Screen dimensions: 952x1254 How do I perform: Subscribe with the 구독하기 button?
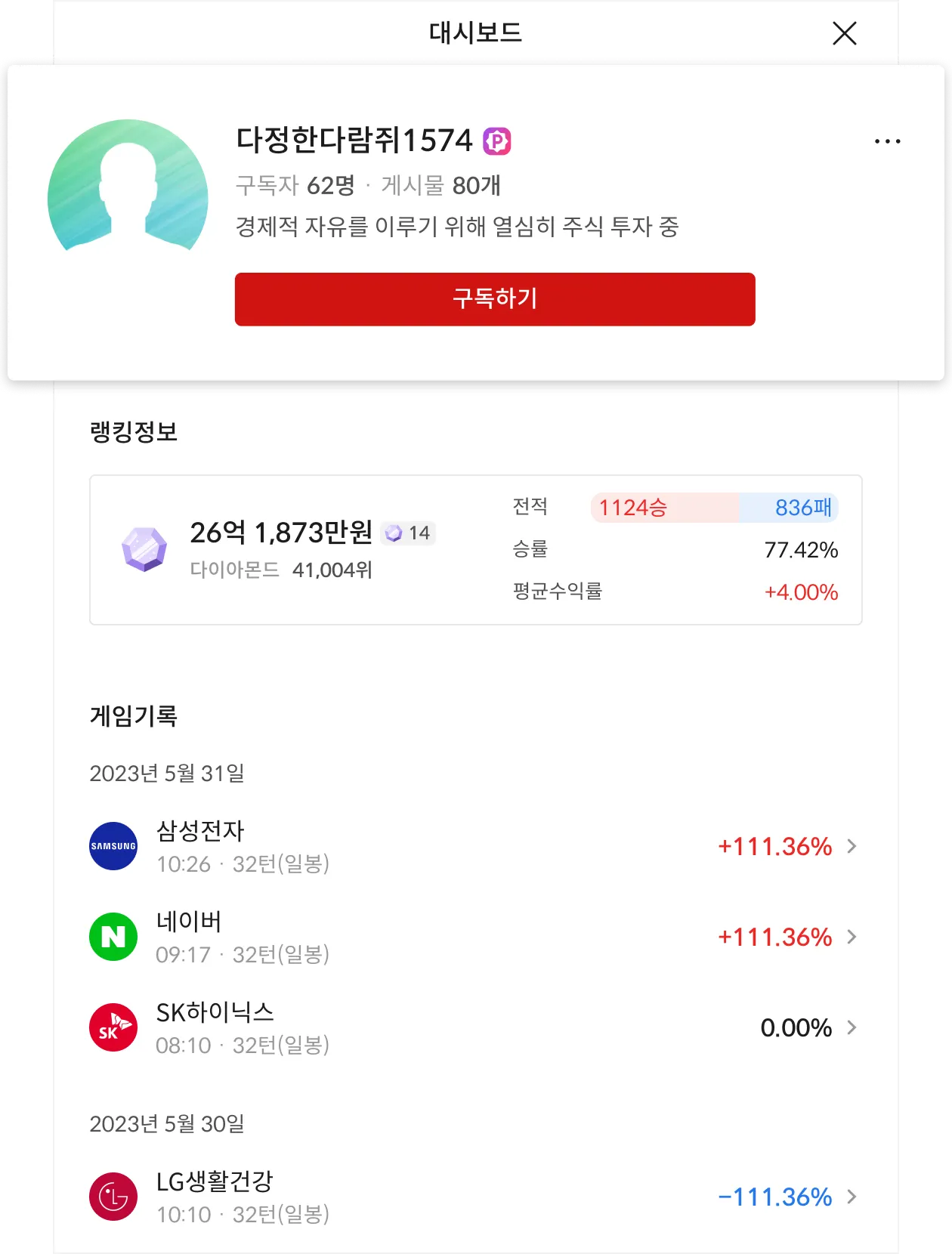495,299
